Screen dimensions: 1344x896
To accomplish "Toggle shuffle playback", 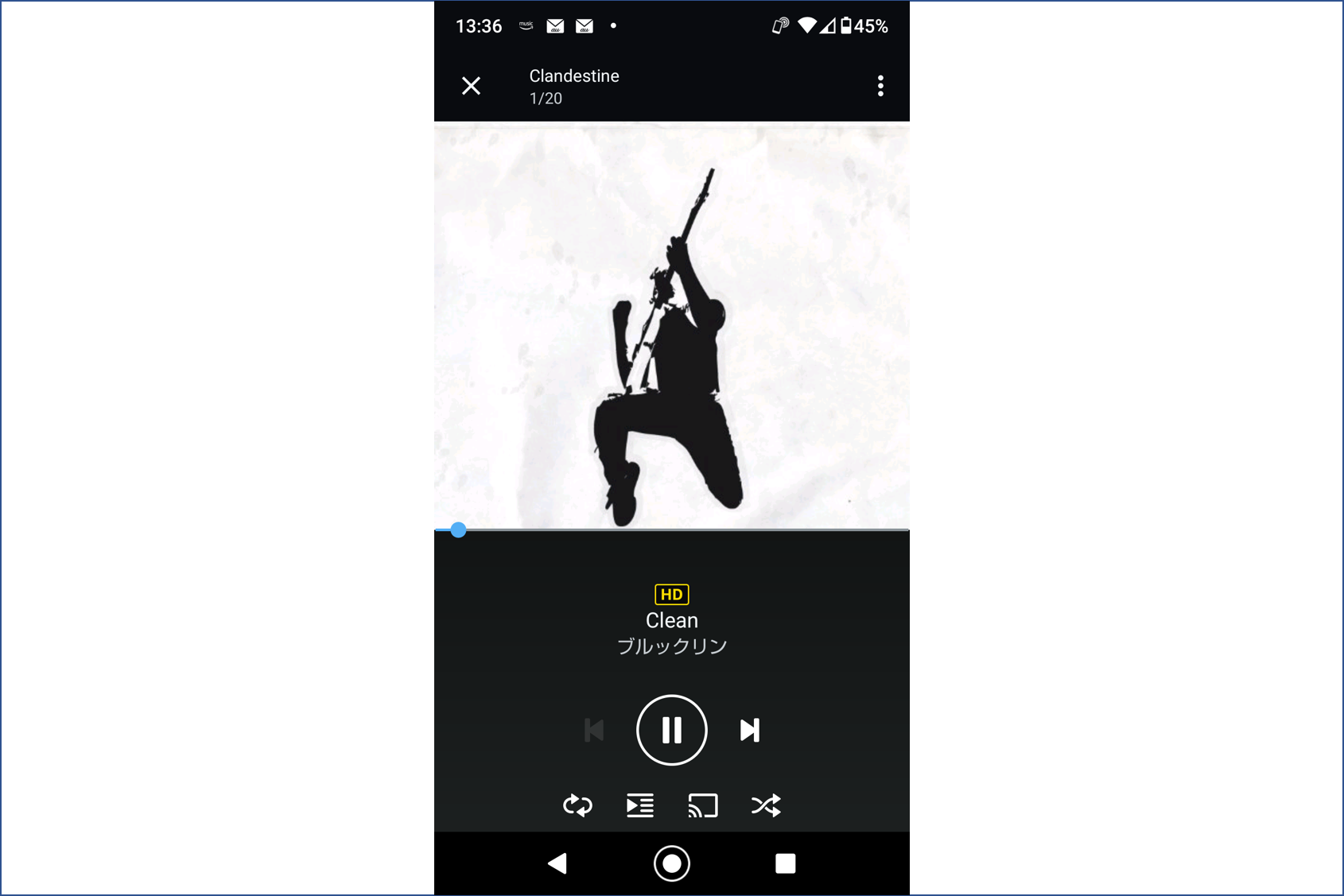I will coord(766,805).
